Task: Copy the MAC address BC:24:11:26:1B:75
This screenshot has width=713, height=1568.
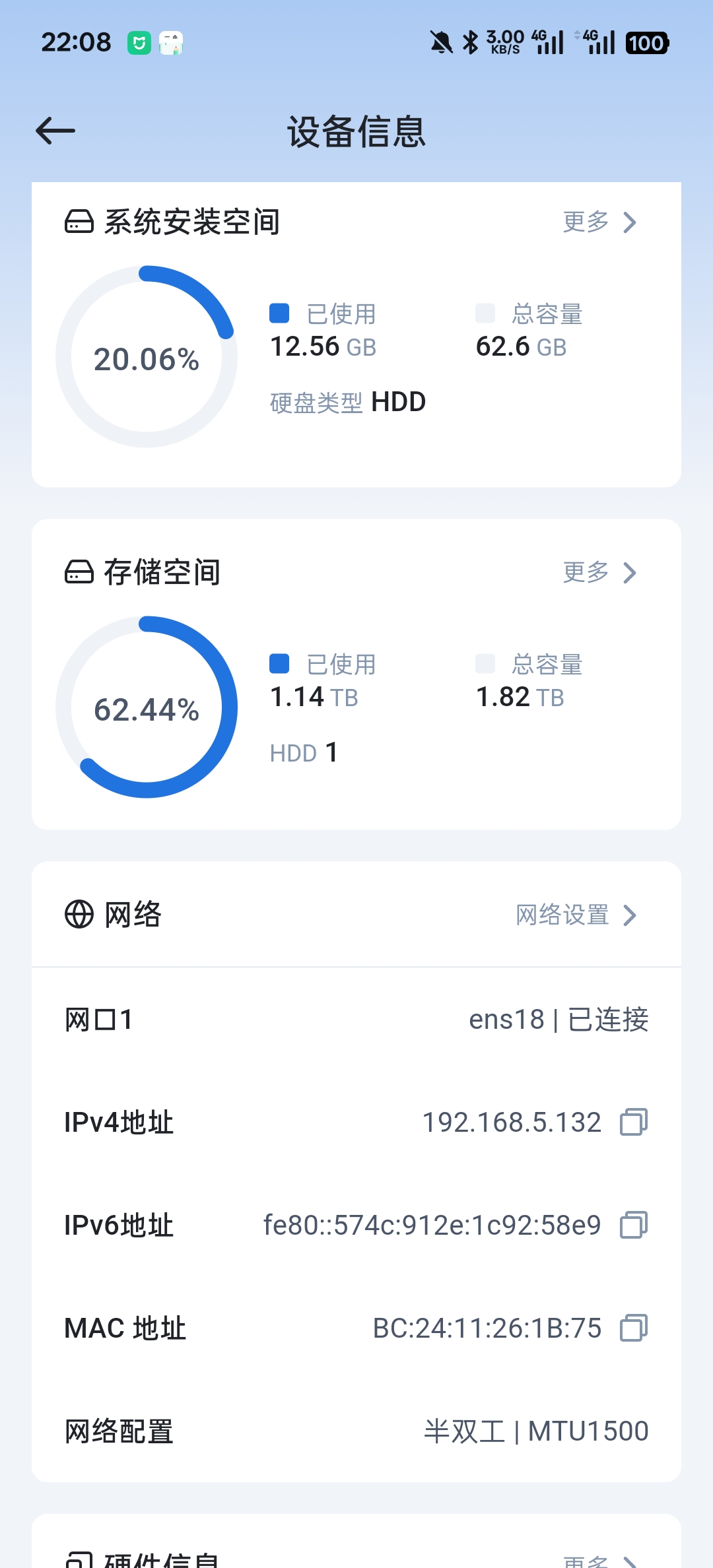Action: click(634, 1328)
